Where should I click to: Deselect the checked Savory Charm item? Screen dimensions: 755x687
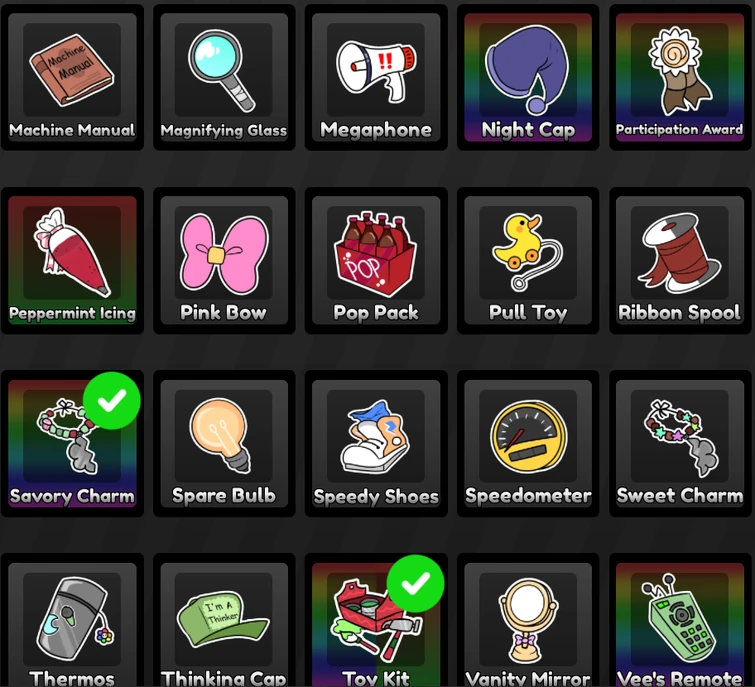[x=72, y=443]
